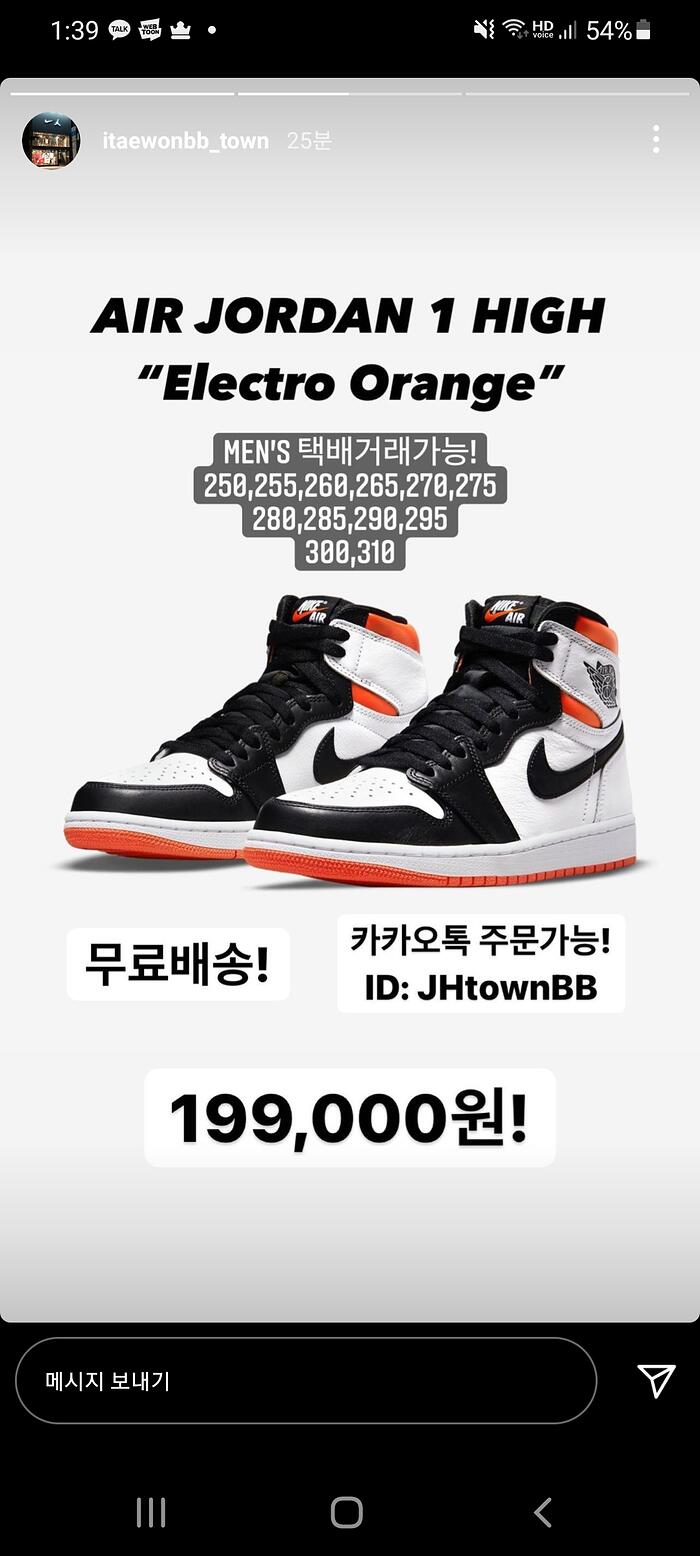The image size is (700, 1556).
Task: Open the story overflow menu
Action: point(655,140)
